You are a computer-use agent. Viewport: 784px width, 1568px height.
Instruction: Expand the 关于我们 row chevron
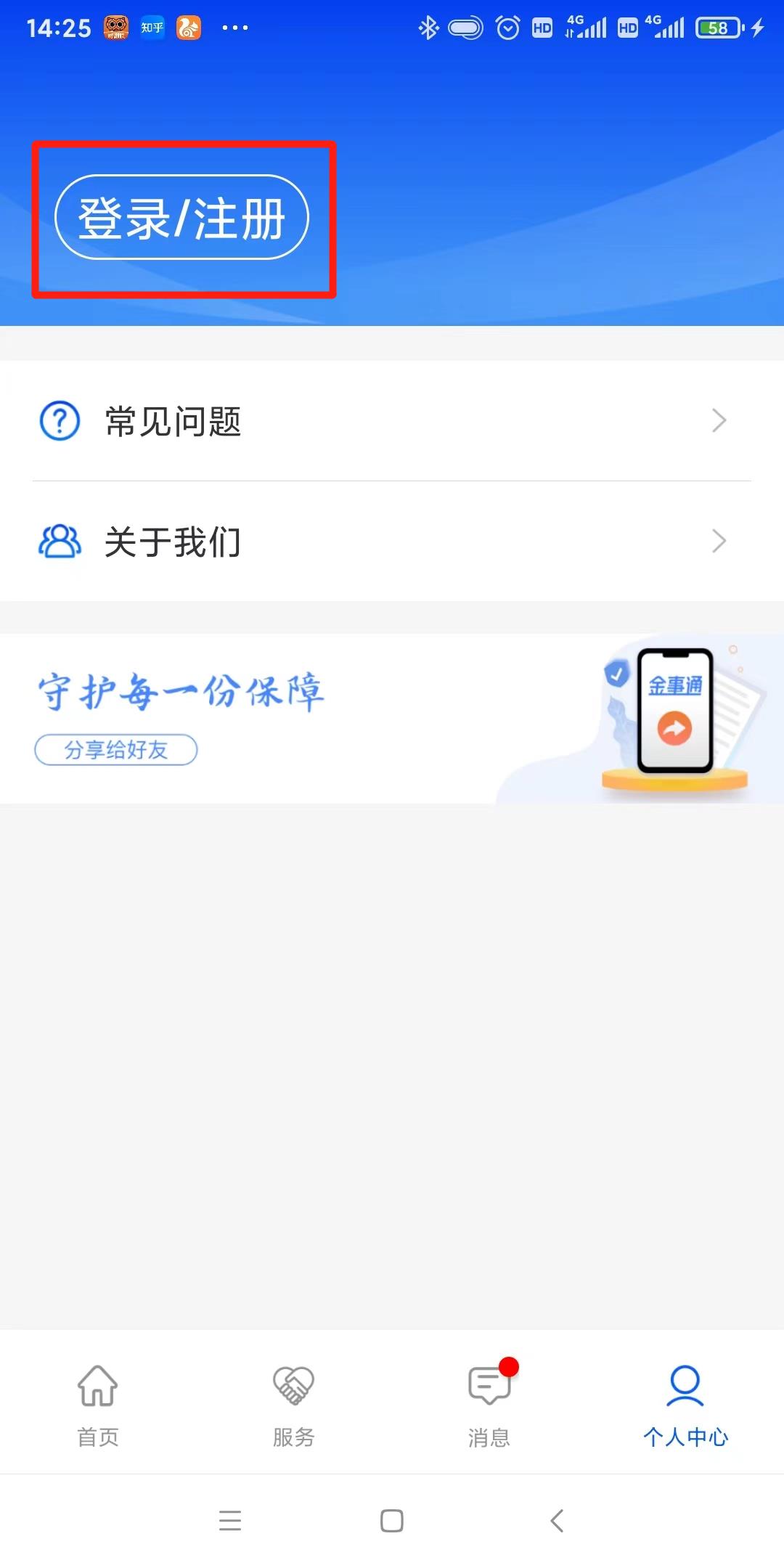[x=718, y=541]
